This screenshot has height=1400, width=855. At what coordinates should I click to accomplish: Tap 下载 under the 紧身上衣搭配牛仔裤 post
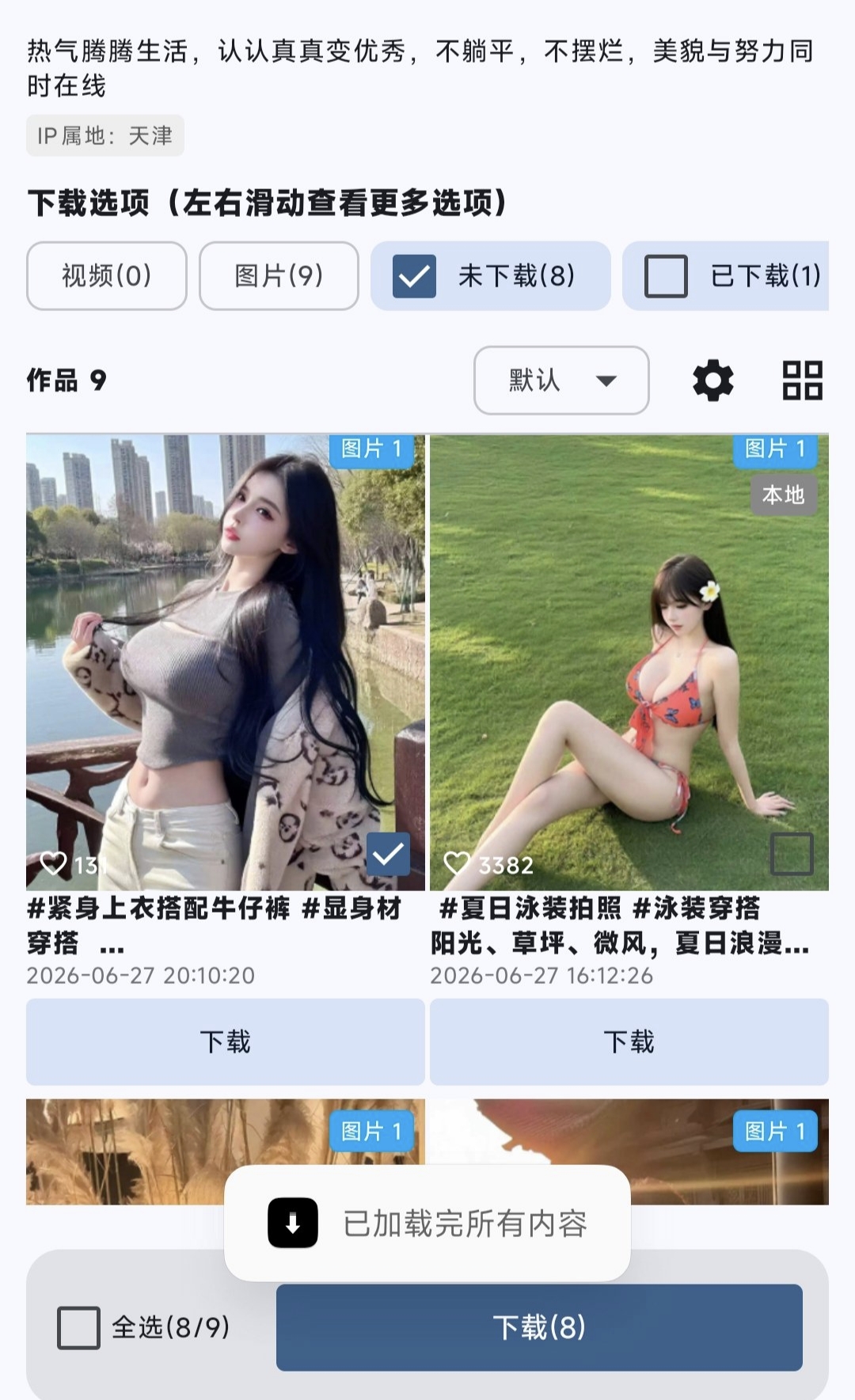click(226, 1041)
